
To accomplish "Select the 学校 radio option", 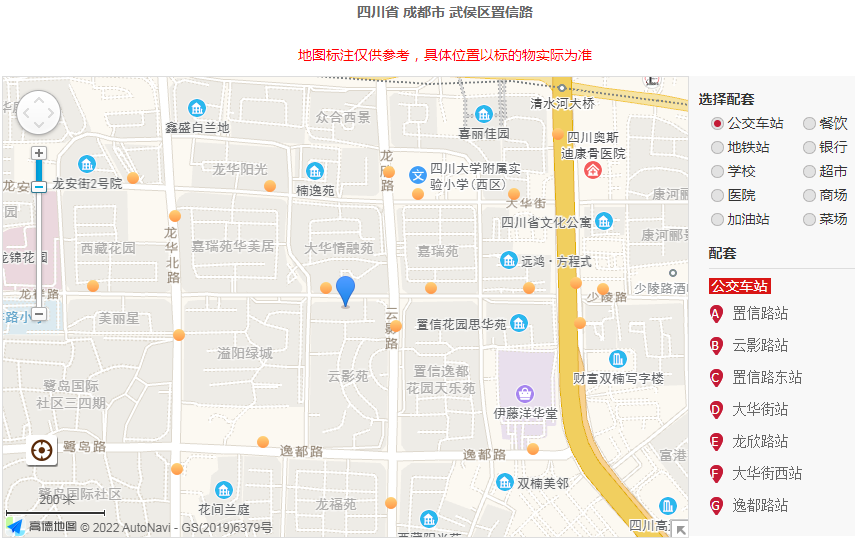I will click(717, 171).
